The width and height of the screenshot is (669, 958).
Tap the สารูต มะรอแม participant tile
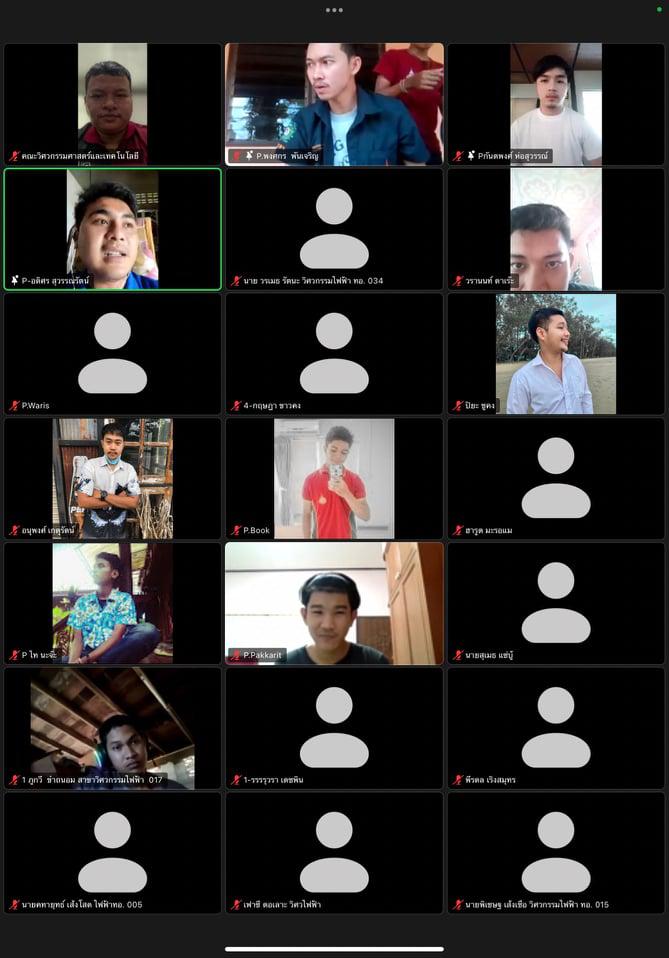coord(556,478)
